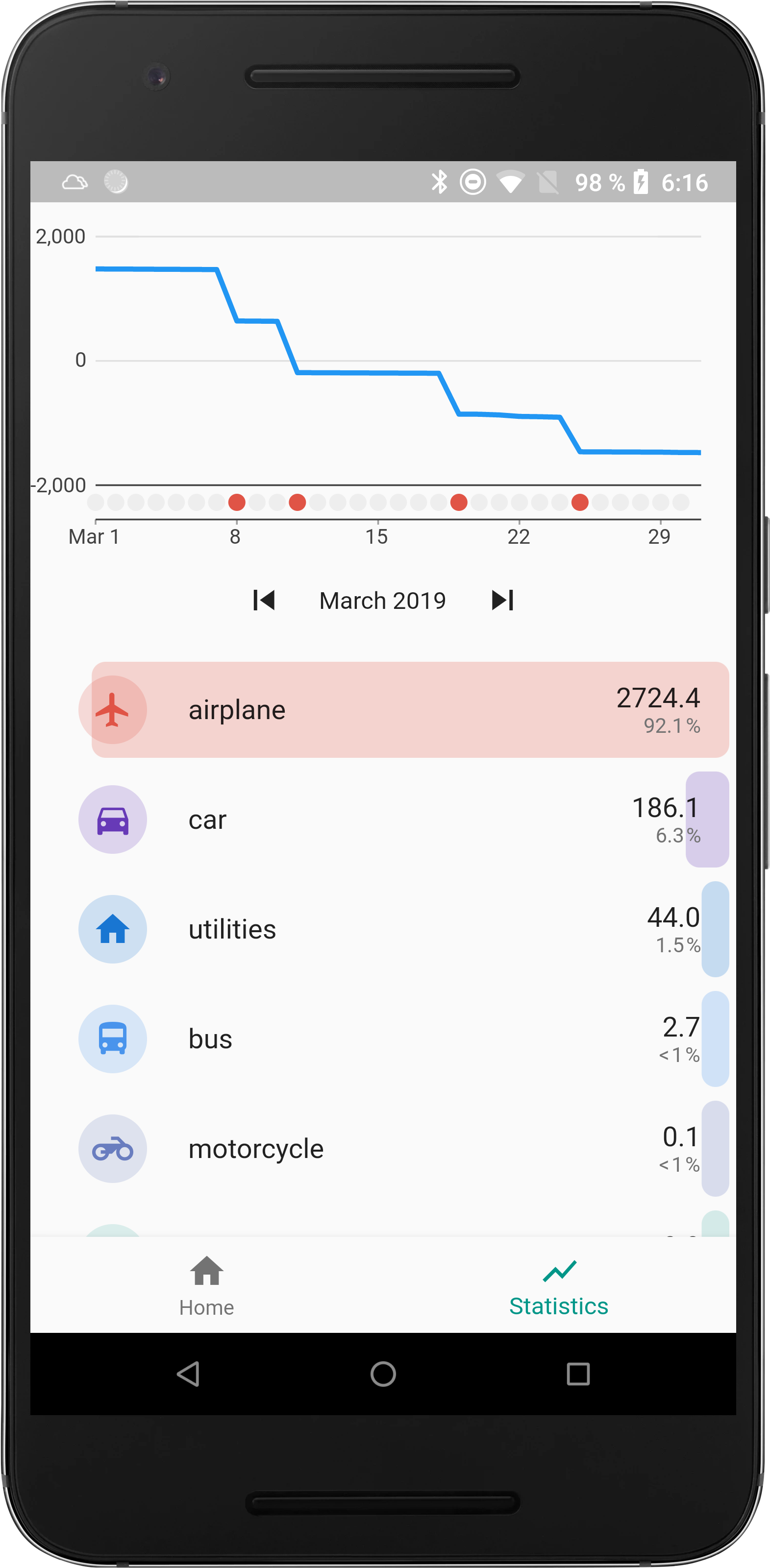Select the car category row
Viewport: 770px width, 1568px height.
coord(402,820)
